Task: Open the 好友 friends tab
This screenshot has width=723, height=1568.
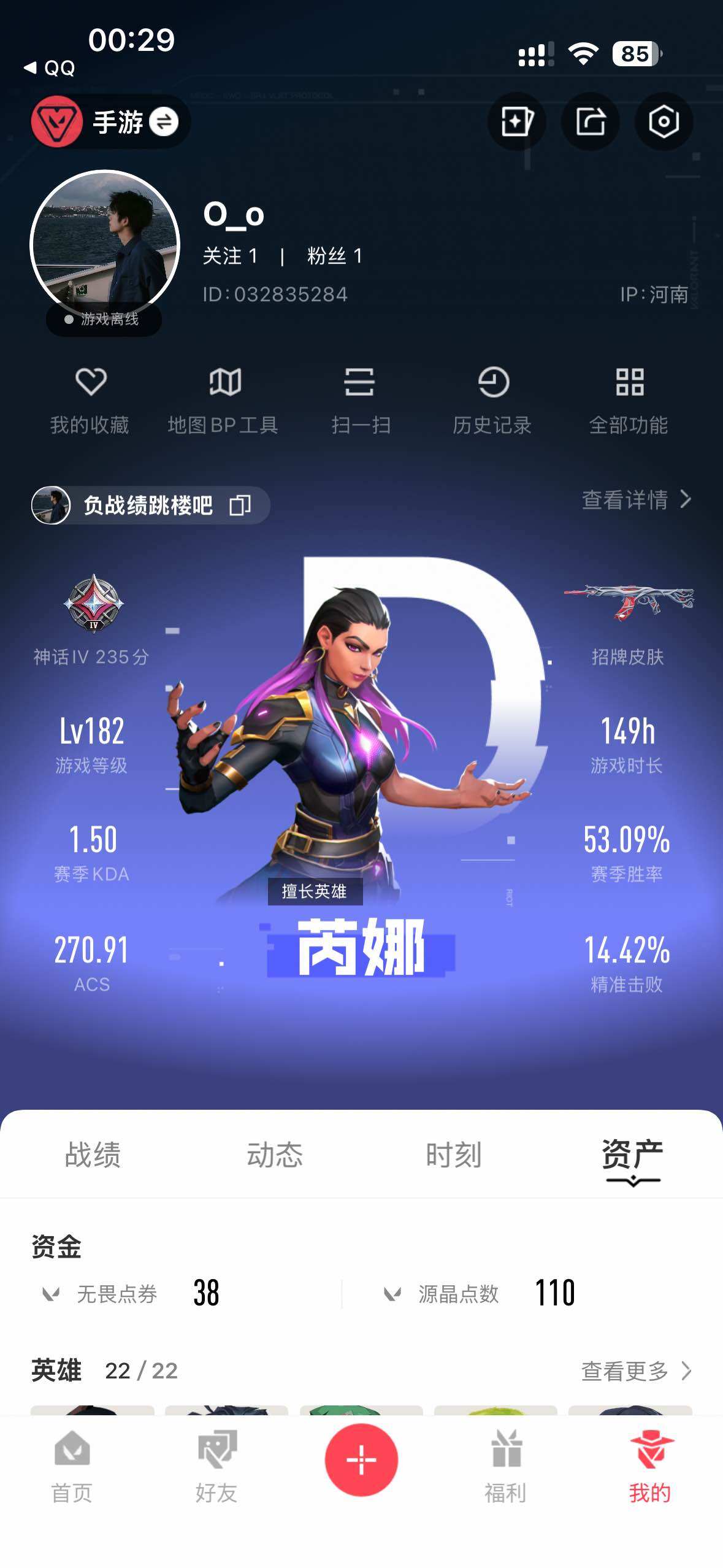Action: (x=216, y=1466)
